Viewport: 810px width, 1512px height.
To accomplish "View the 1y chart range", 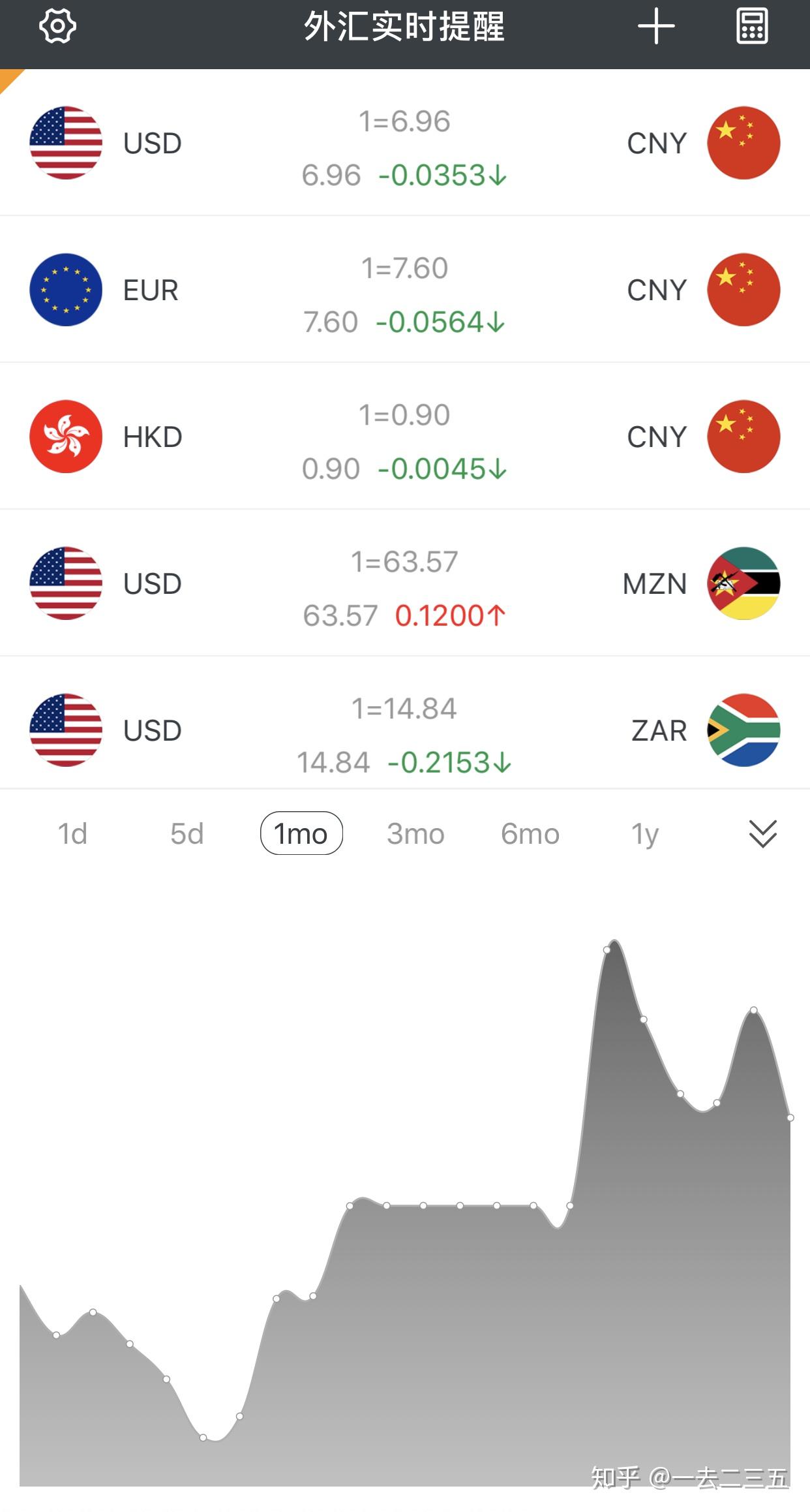I will coord(645,834).
